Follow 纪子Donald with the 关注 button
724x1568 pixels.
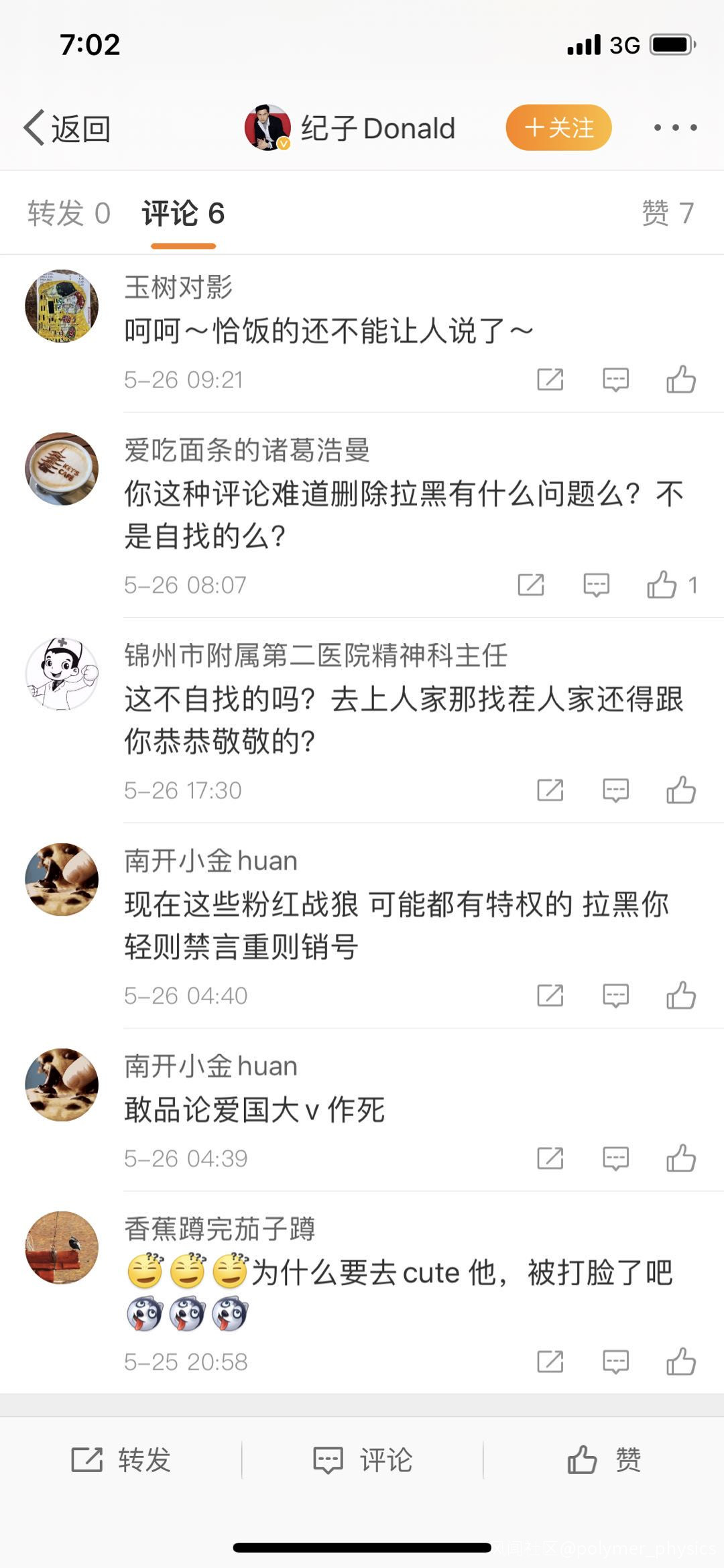558,127
